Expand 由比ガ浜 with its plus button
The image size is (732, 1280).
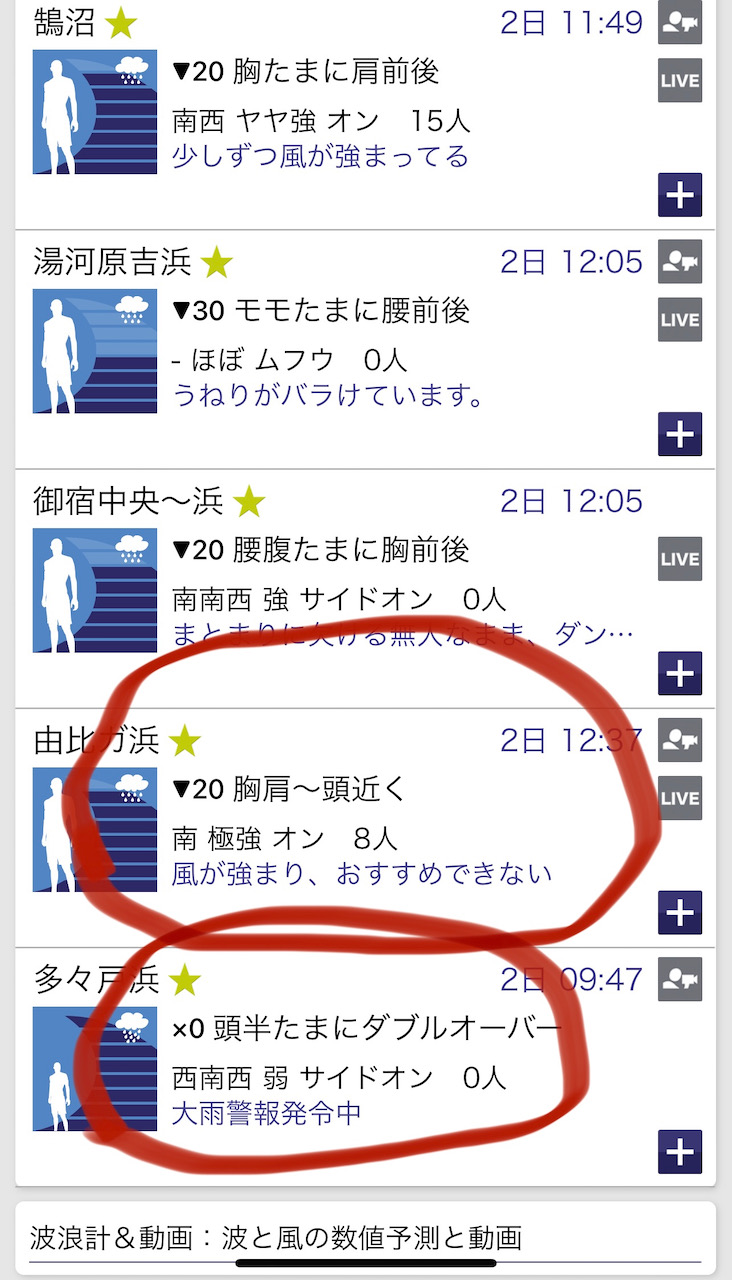tap(680, 912)
